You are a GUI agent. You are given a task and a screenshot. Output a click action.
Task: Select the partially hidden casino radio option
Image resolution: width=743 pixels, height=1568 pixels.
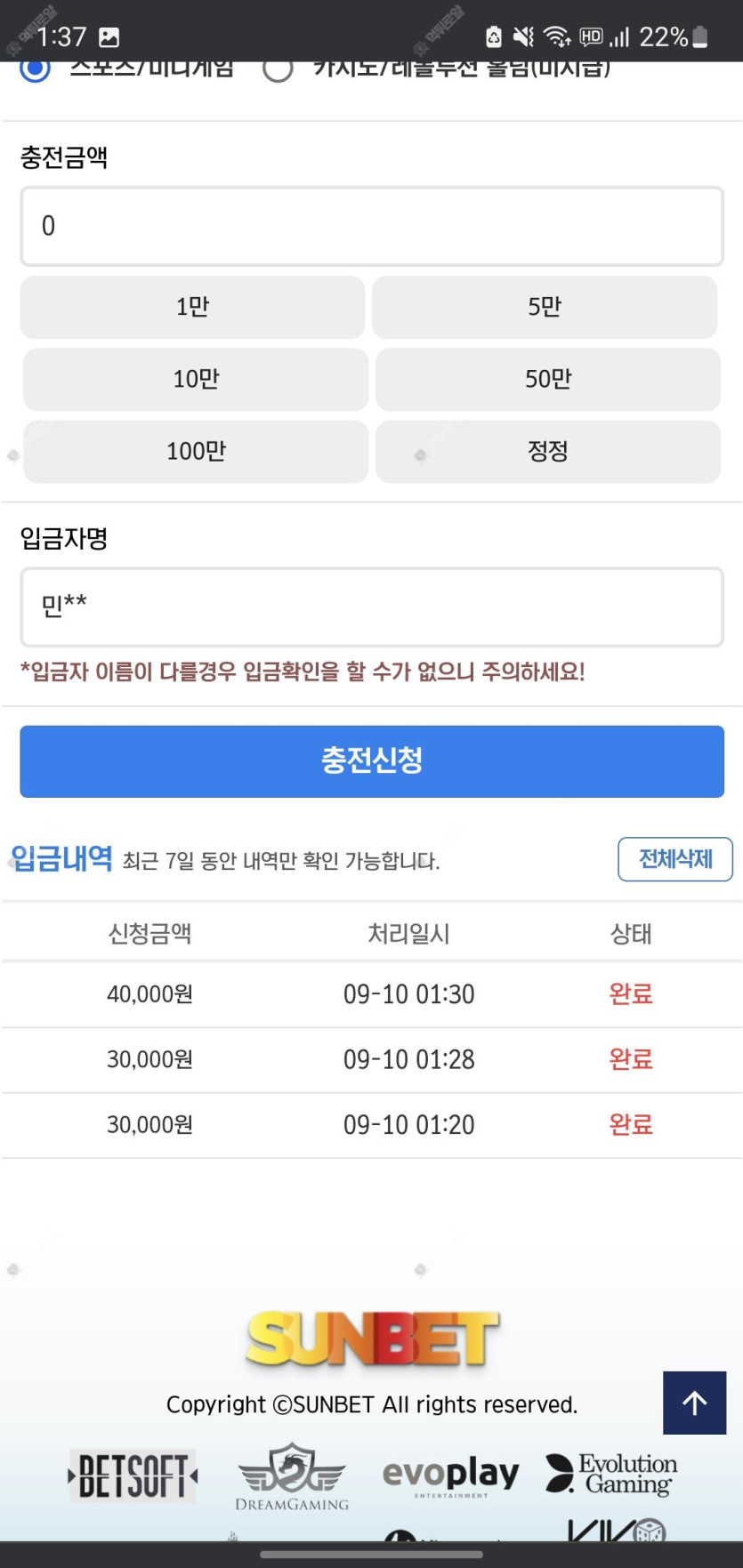point(278,69)
